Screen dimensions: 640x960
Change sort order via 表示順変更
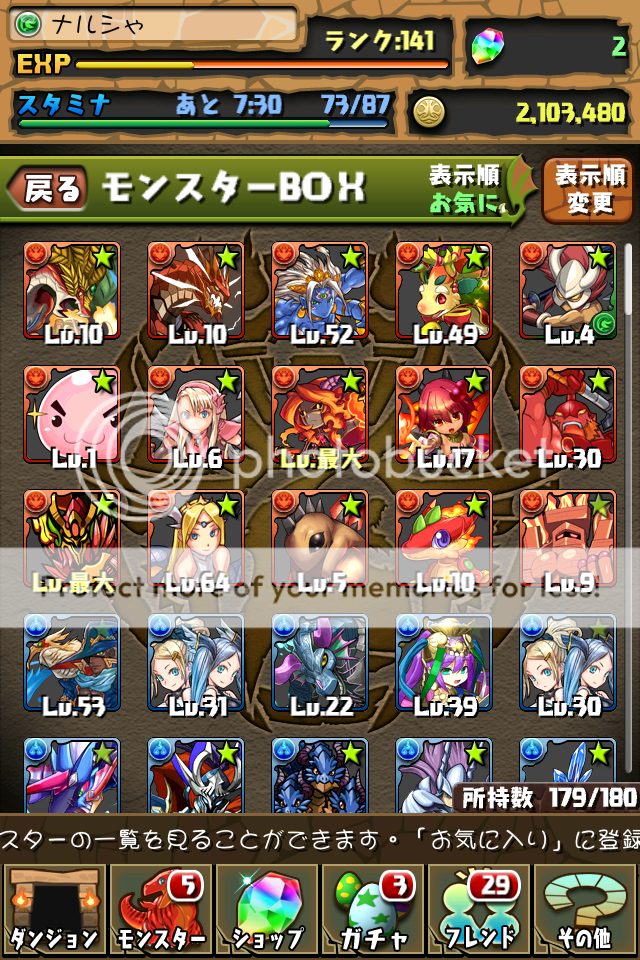click(589, 188)
